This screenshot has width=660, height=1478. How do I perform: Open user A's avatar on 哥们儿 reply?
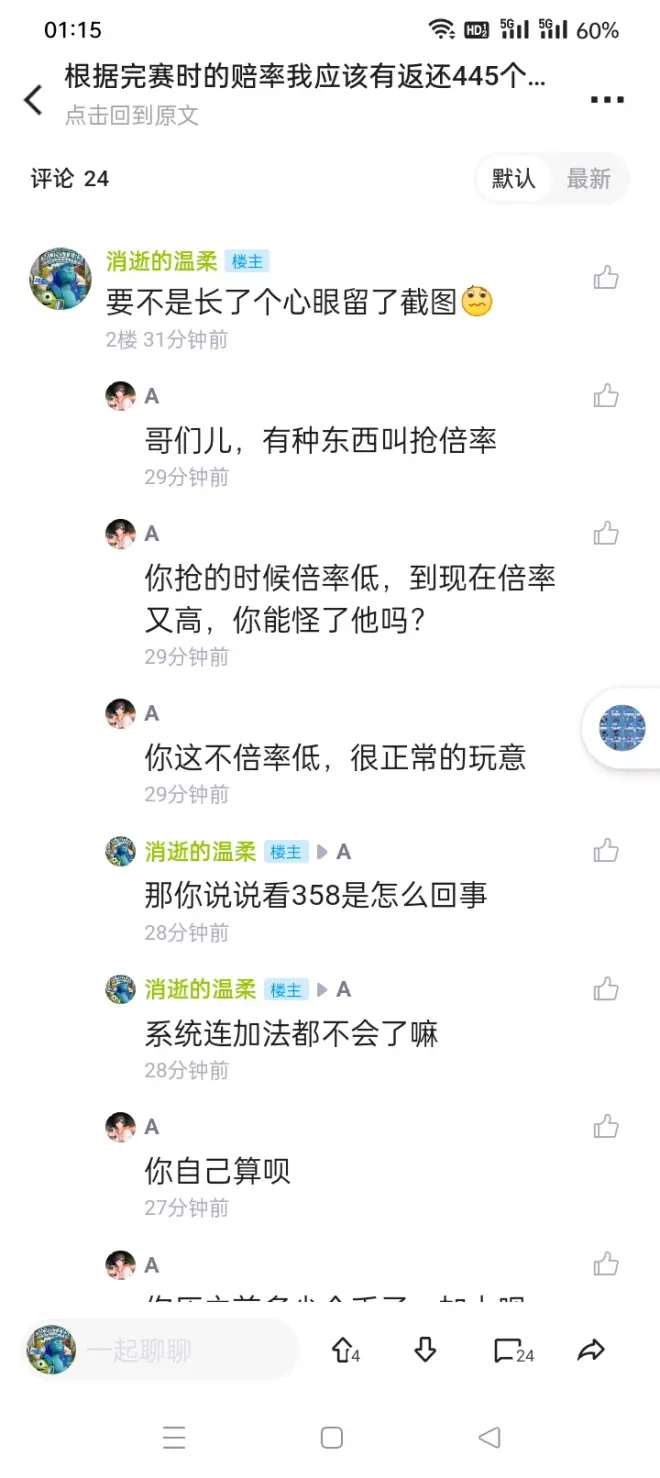(120, 396)
